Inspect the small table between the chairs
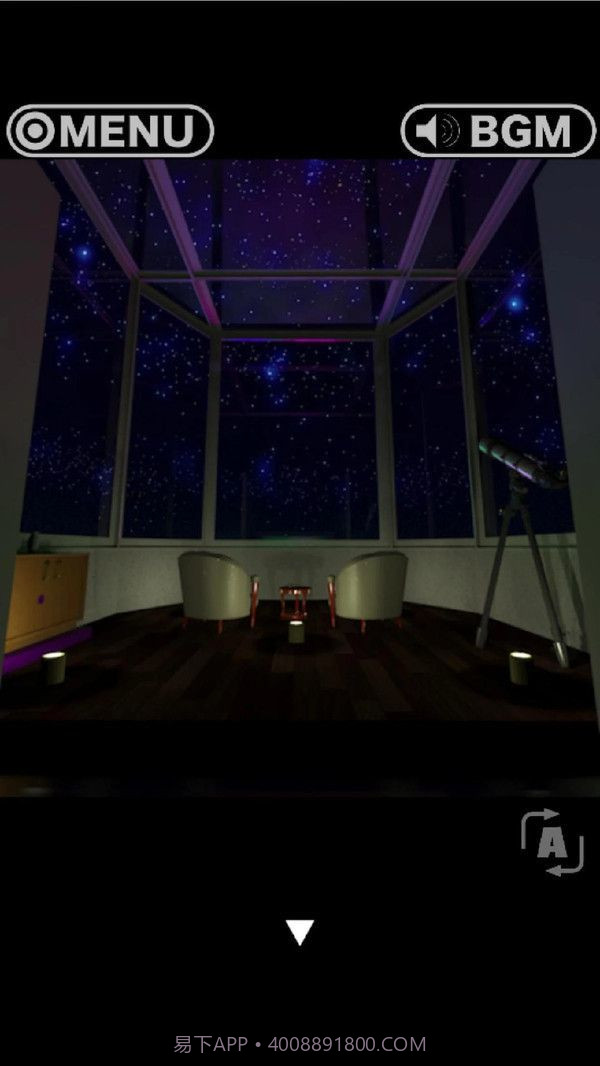The image size is (600, 1066). click(294, 599)
